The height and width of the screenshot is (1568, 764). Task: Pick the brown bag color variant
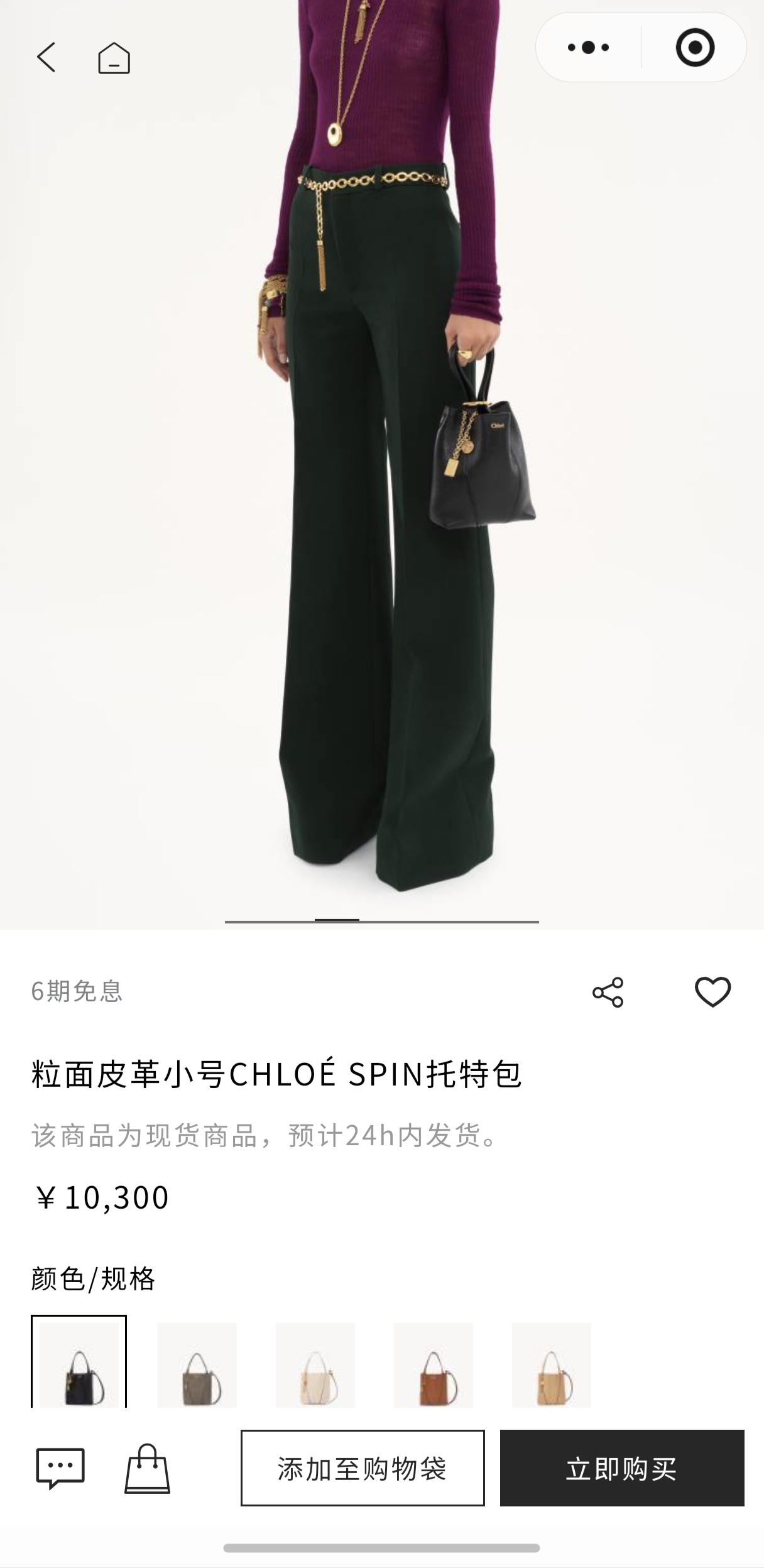434,1364
